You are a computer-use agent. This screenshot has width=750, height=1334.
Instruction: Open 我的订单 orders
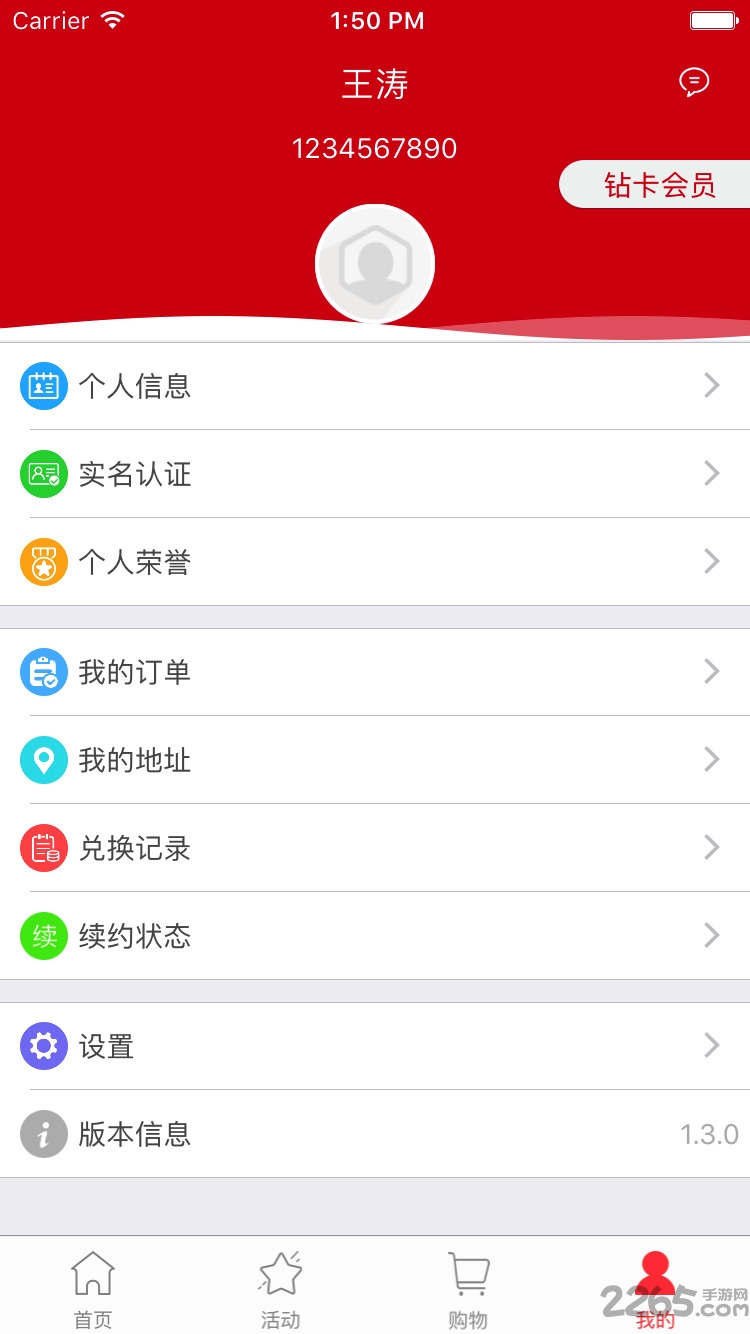(375, 672)
